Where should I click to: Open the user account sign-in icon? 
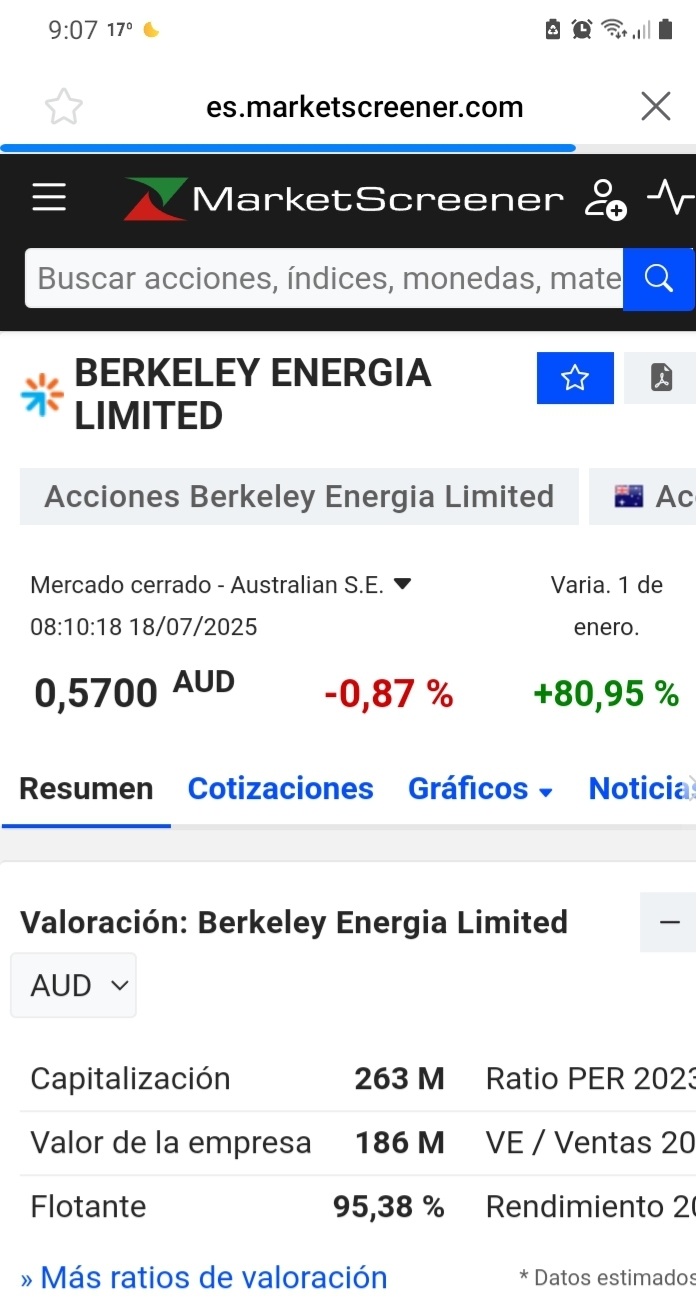(x=605, y=198)
